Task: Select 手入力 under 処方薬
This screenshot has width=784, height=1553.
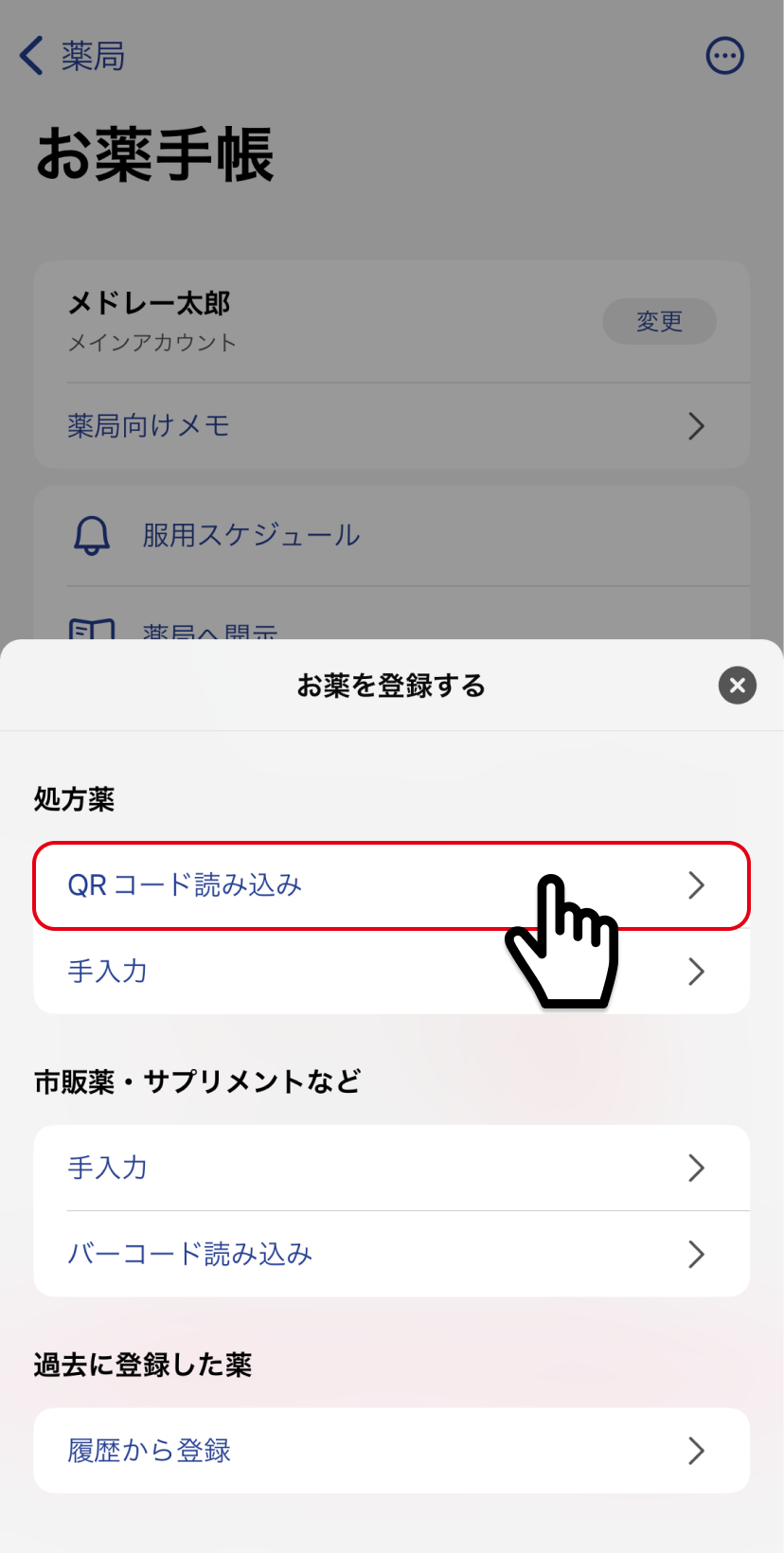Action: (x=391, y=972)
